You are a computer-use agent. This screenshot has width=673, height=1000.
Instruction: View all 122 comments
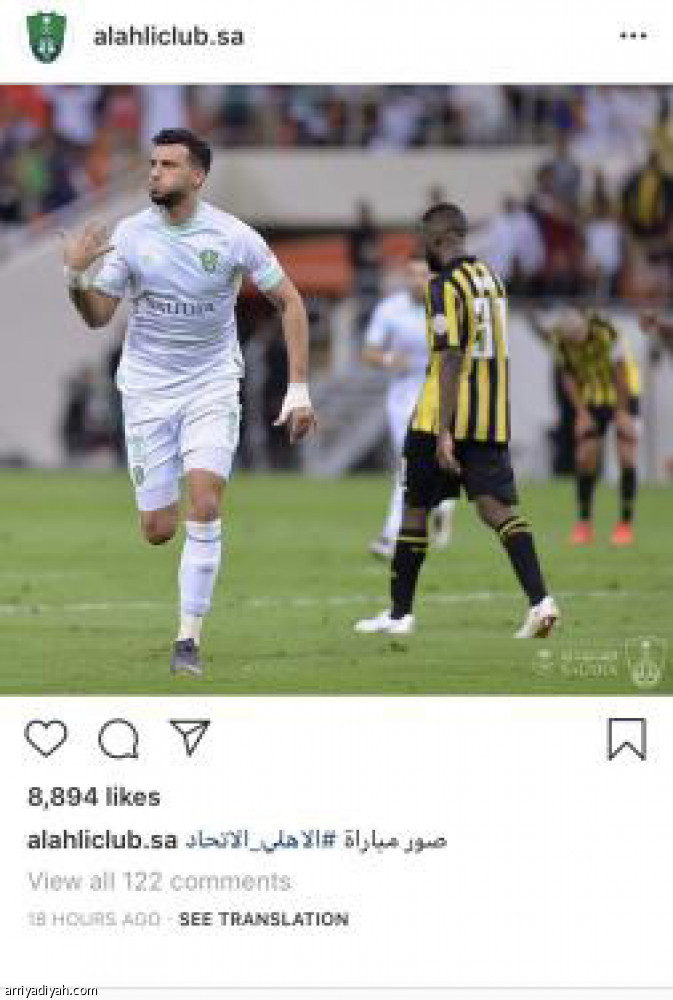(x=159, y=881)
